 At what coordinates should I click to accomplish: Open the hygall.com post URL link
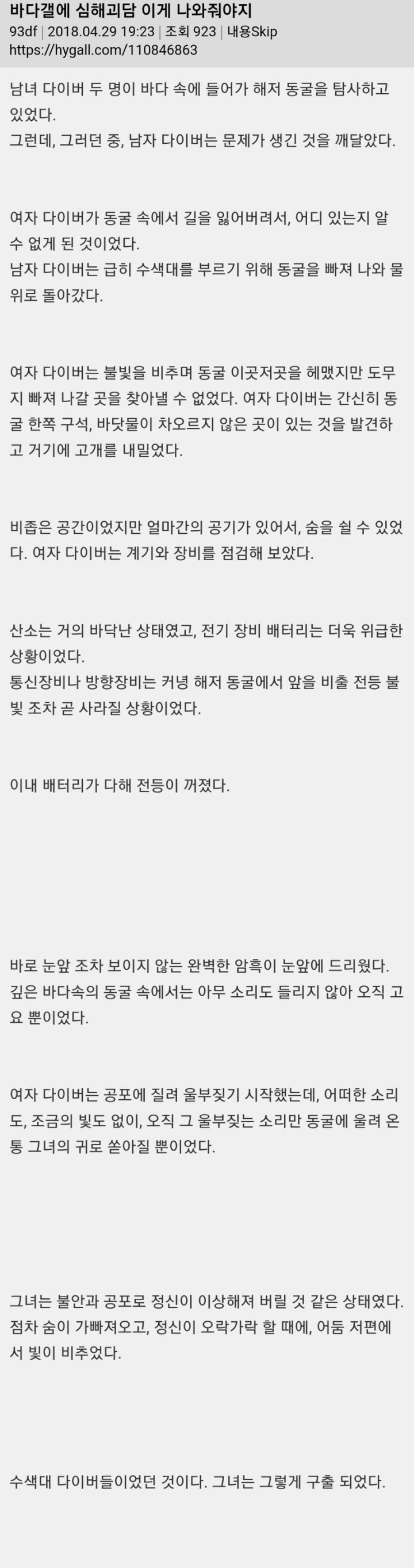pos(103,50)
